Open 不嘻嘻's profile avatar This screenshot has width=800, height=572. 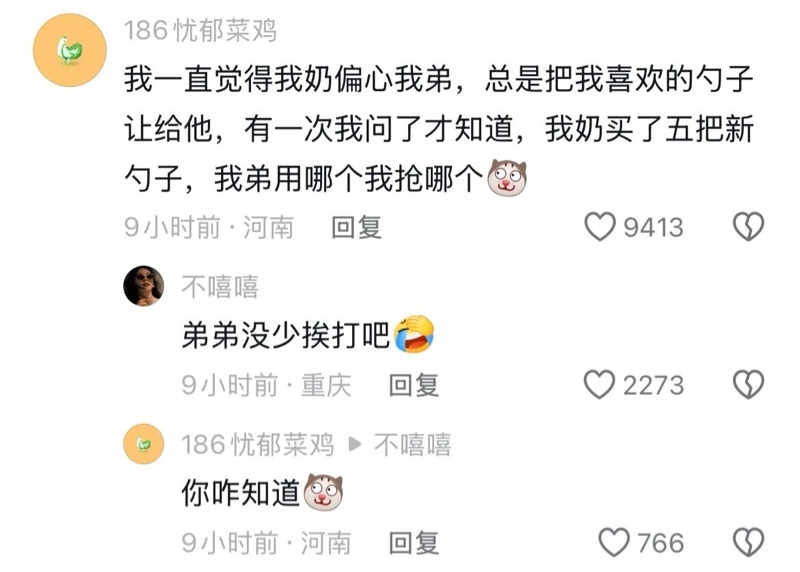(x=143, y=287)
